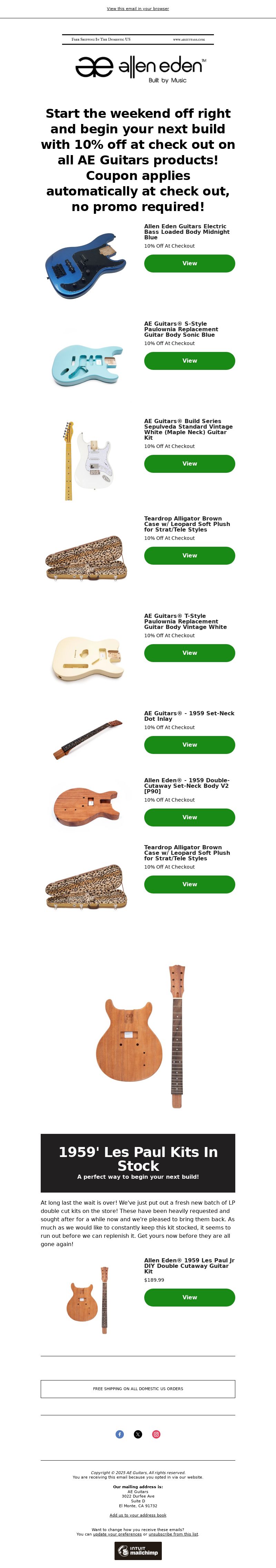The height and width of the screenshot is (1568, 276).
Task: Open the Intuit Mailchimp badge
Action: coord(138,1550)
